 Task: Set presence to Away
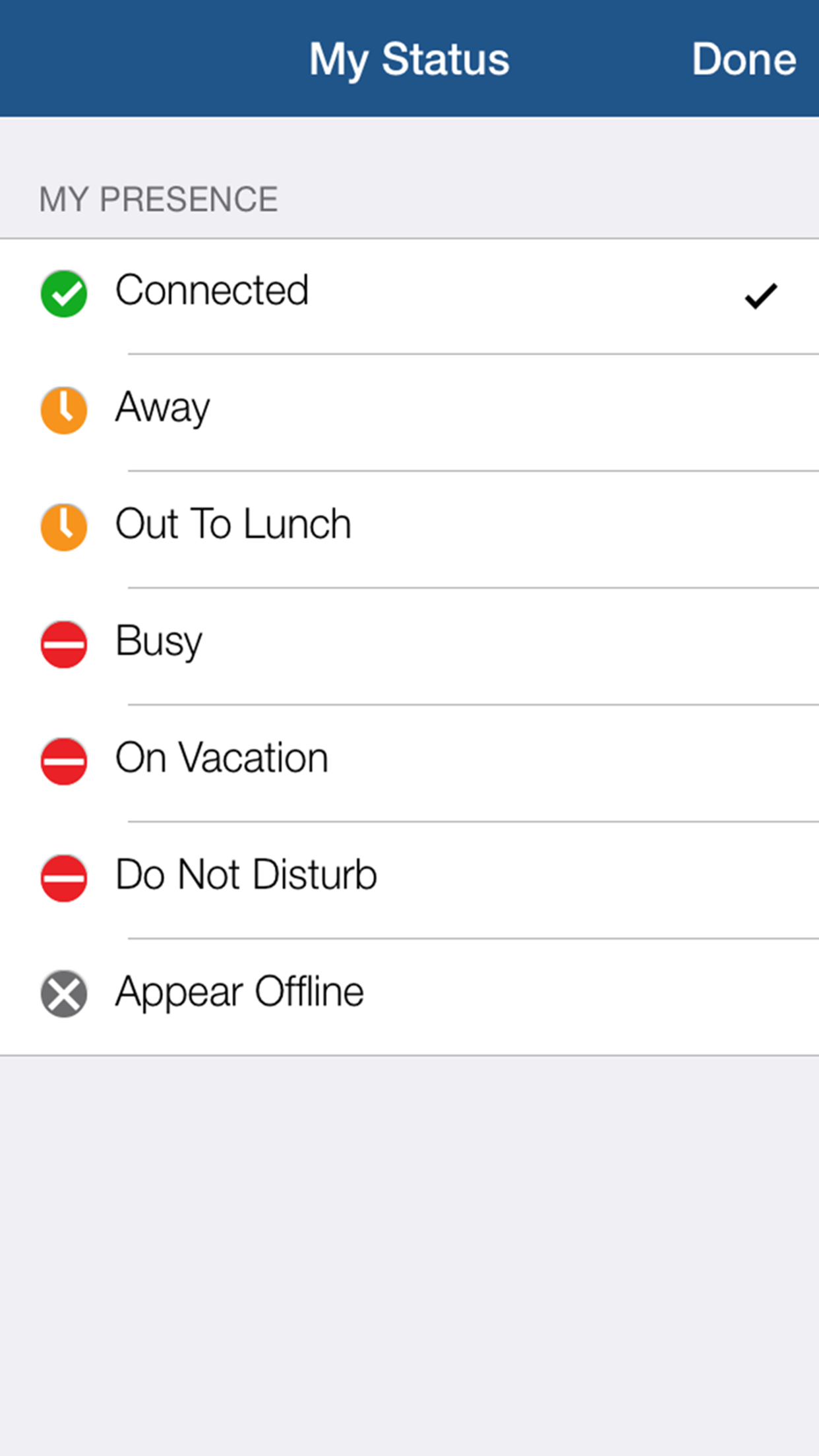point(163,408)
